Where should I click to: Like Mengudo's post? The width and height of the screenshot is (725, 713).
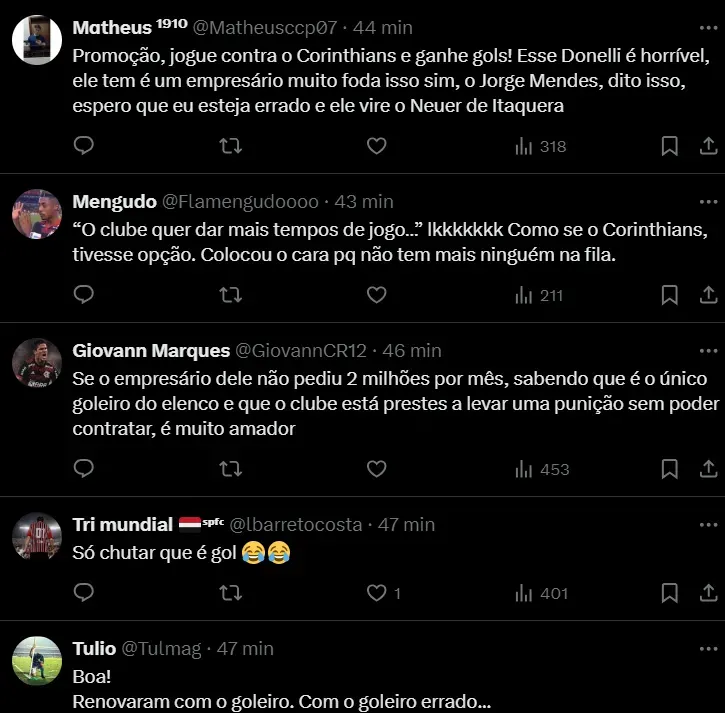coord(376,295)
